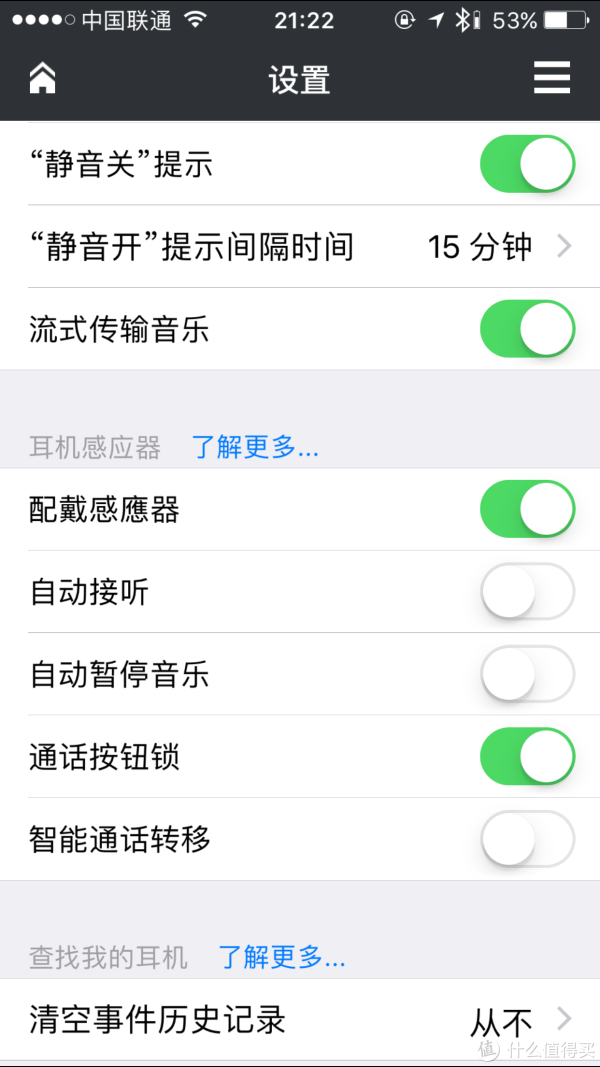
Task: Tap the home icon in the header
Action: (x=42, y=79)
